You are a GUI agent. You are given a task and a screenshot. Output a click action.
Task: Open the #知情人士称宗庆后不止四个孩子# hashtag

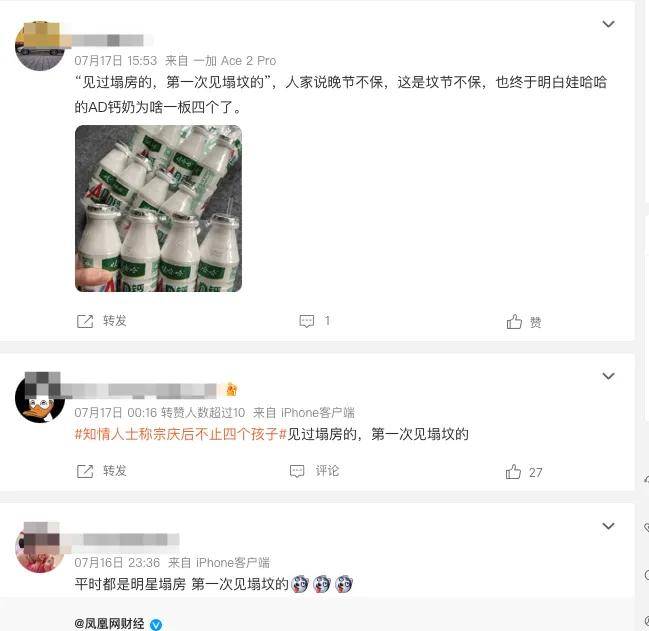pyautogui.click(x=180, y=434)
